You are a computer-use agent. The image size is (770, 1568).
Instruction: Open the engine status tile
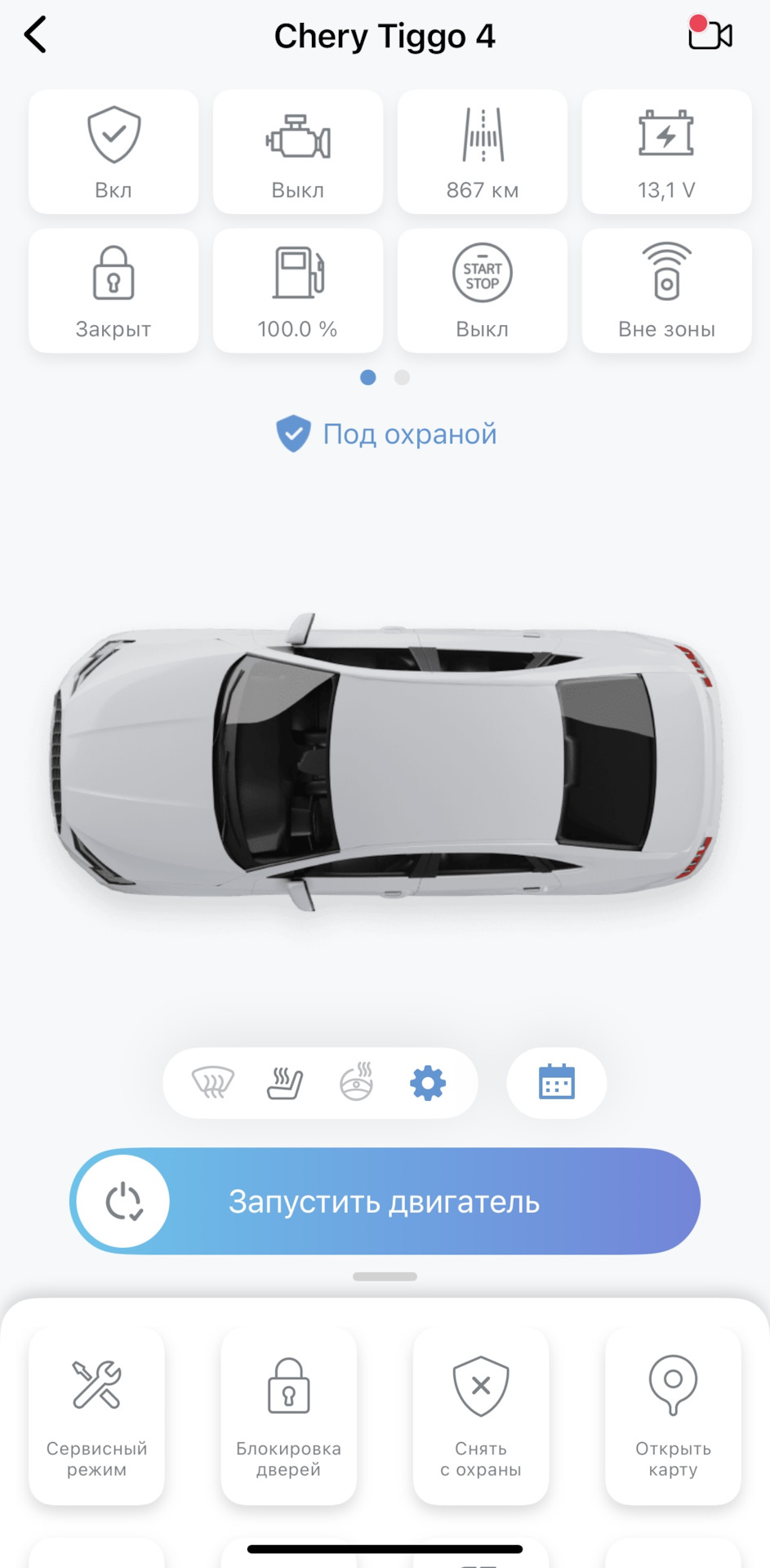pos(298,152)
